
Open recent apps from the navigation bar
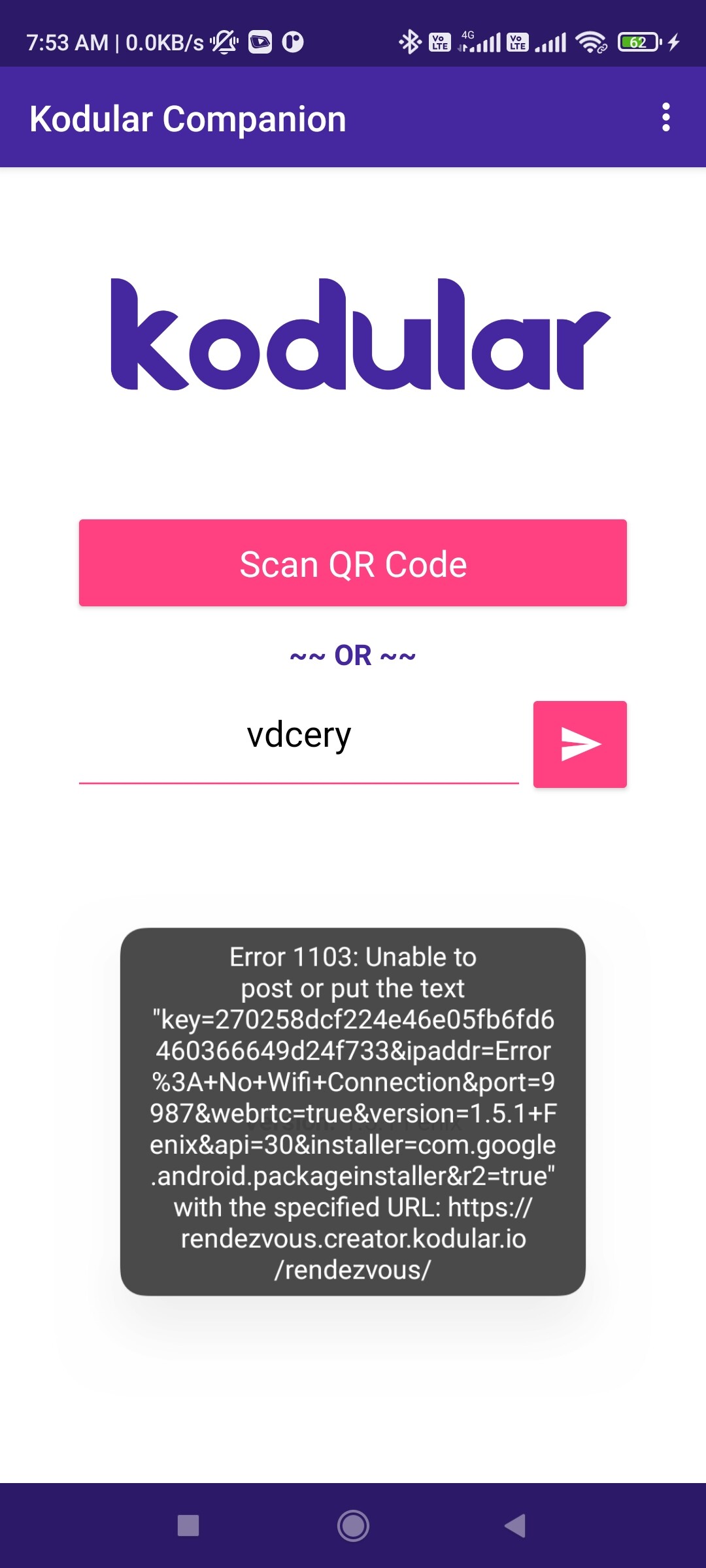click(188, 1526)
